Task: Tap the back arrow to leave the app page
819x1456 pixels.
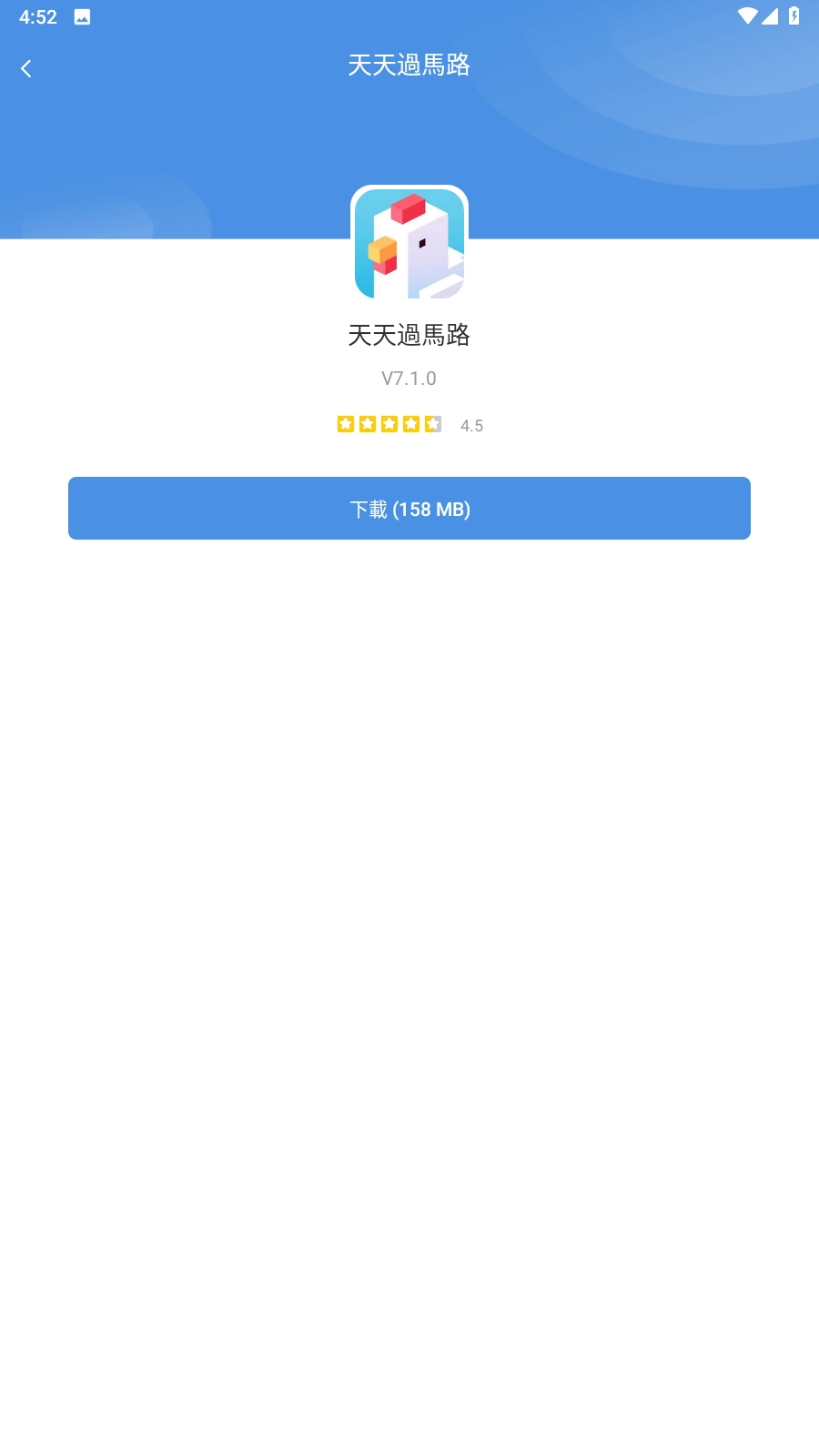Action: (27, 67)
